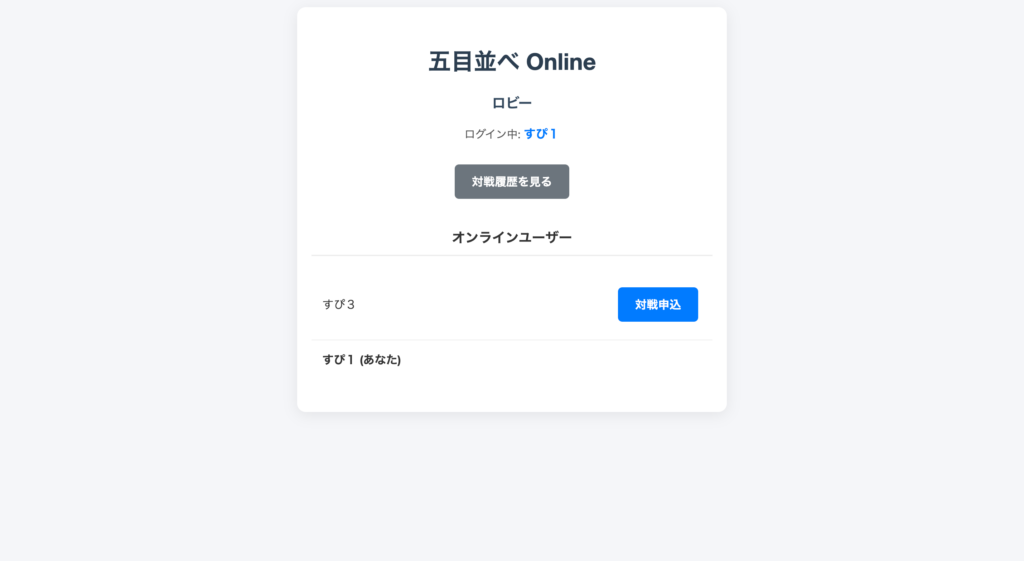Send a 対戦申込 challenge to すぴ３
Screen dimensions: 1024x561
(x=657, y=305)
